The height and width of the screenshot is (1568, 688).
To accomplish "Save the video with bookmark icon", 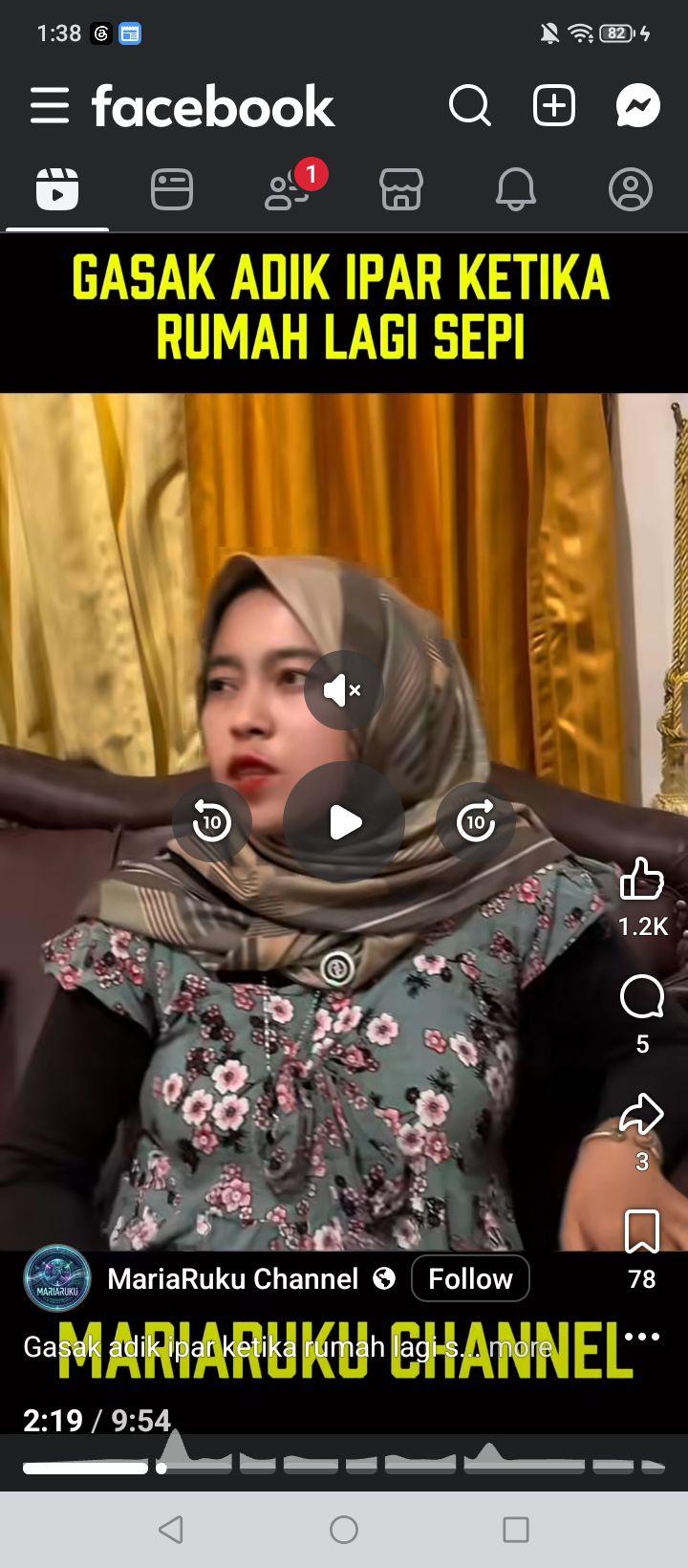I will coord(642,1231).
